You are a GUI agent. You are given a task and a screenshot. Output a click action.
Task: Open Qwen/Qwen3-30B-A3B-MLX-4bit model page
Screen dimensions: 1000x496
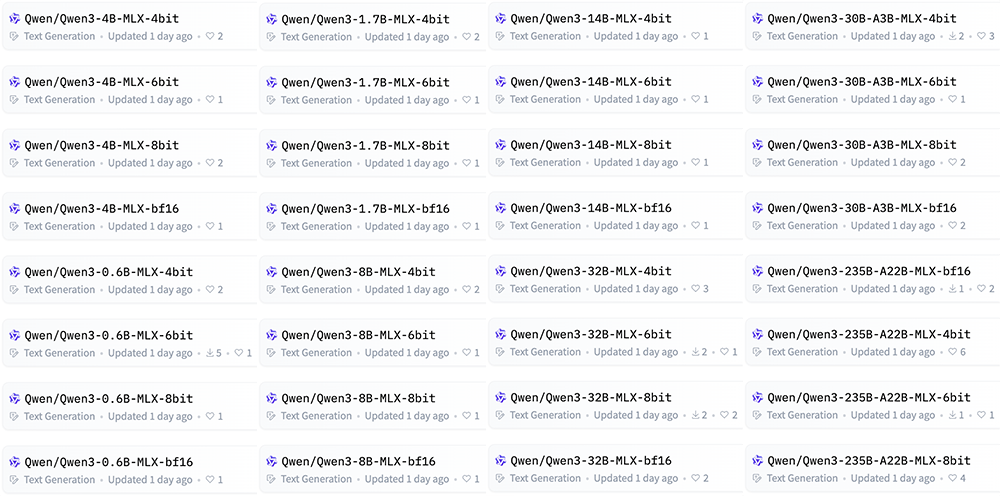click(x=861, y=19)
